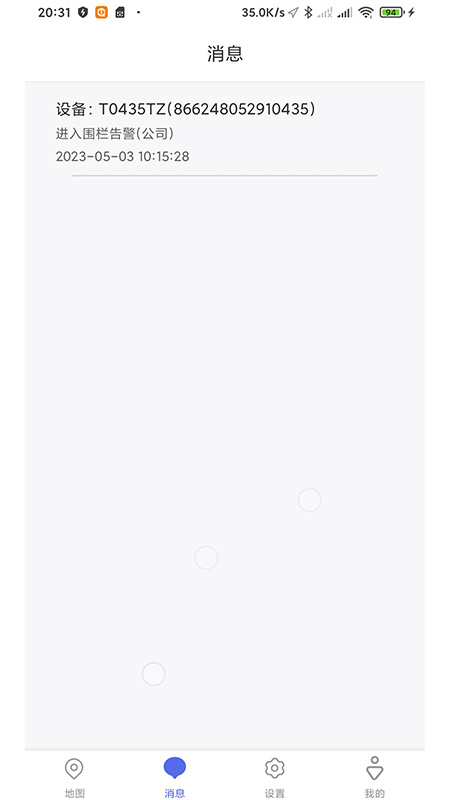Open the 我的 tab

[x=374, y=777]
